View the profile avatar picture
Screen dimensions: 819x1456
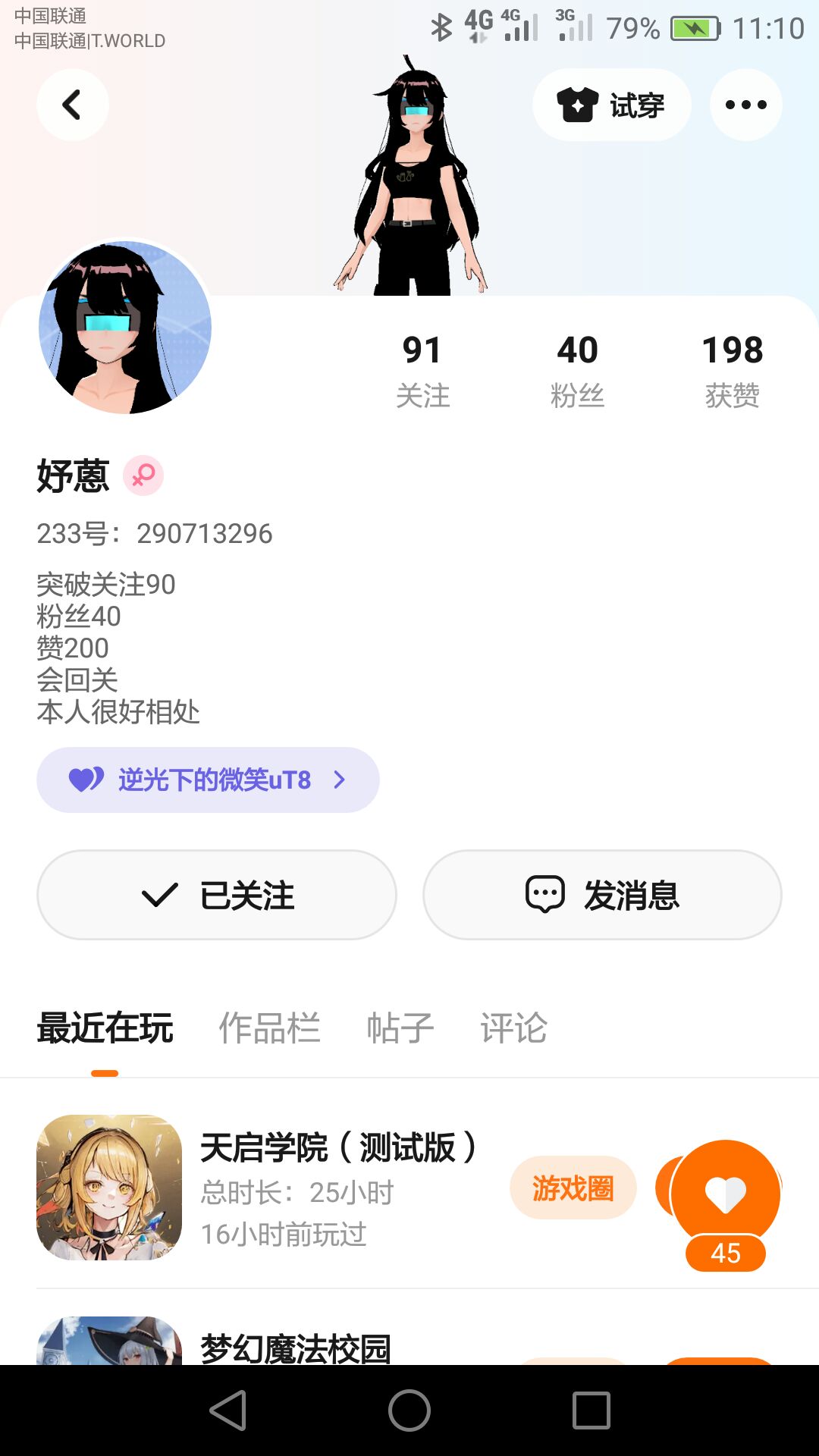[x=125, y=328]
